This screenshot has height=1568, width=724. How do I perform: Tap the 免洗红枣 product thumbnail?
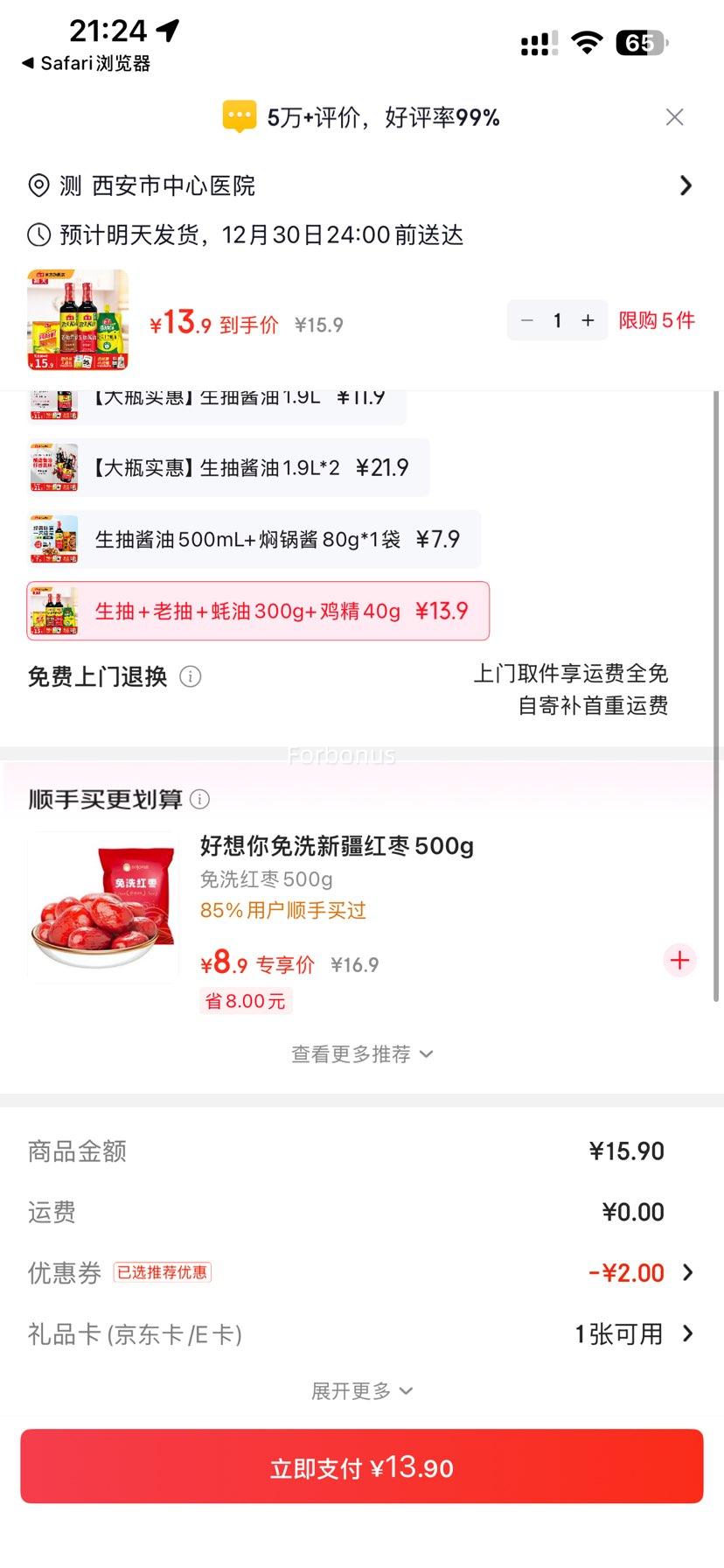(x=101, y=906)
